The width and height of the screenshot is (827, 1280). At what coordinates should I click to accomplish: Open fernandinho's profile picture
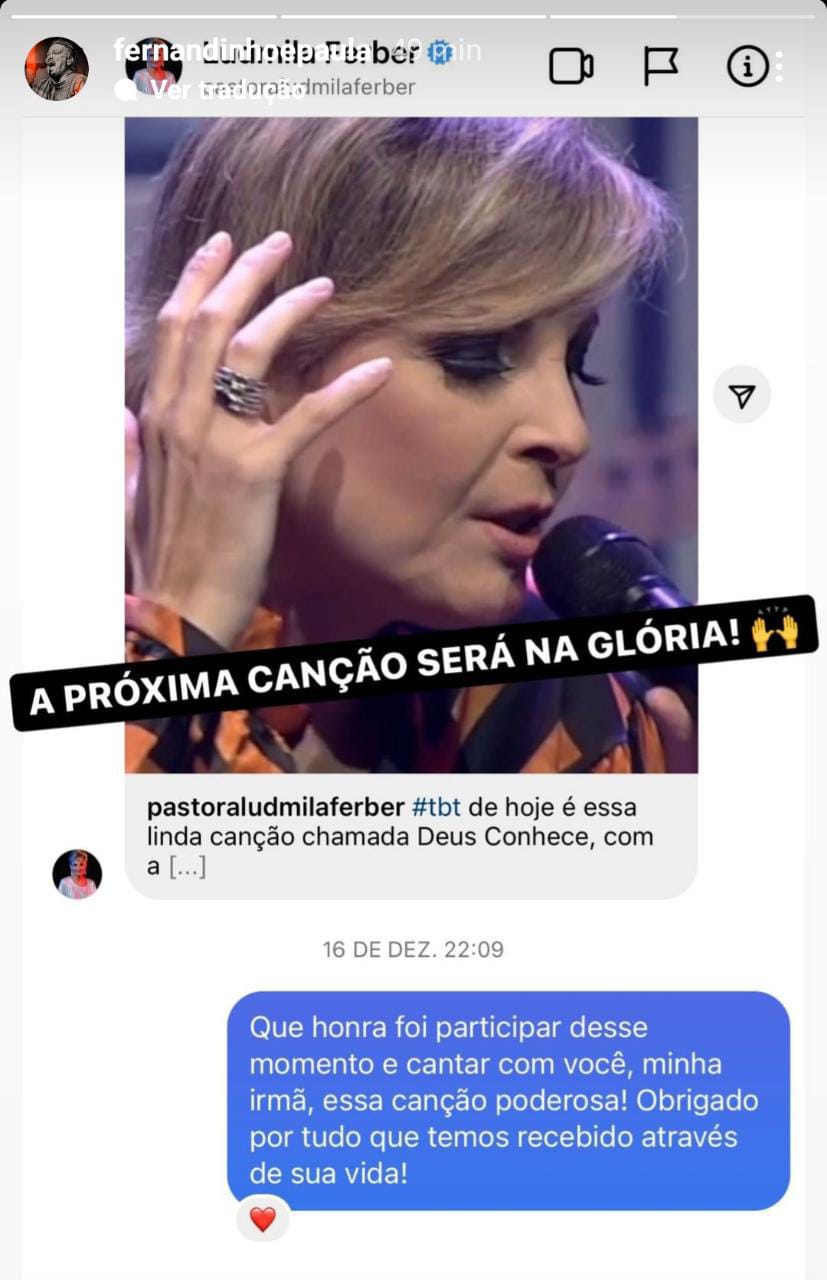click(x=56, y=69)
